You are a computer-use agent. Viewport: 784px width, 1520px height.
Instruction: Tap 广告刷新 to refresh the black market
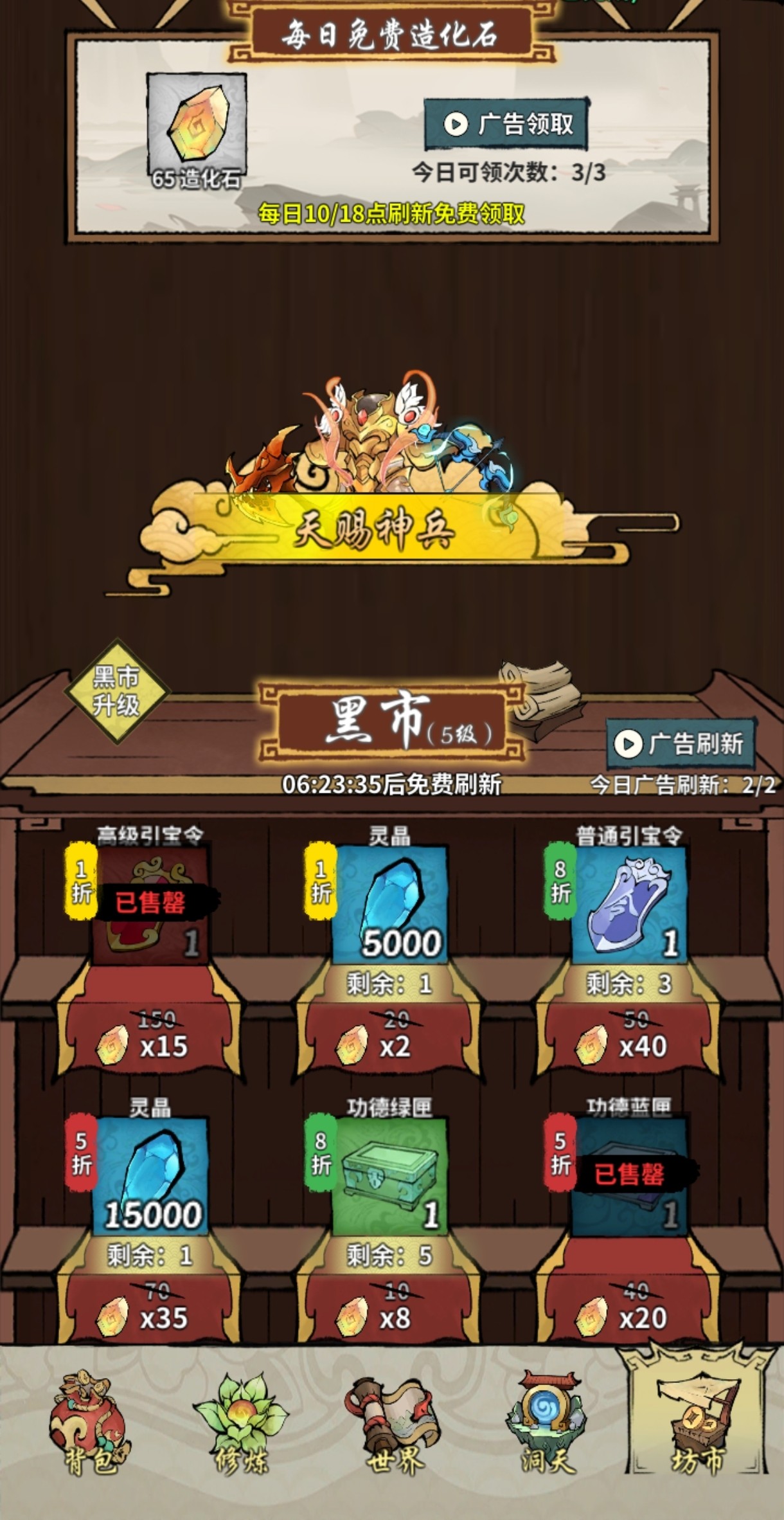(x=681, y=744)
